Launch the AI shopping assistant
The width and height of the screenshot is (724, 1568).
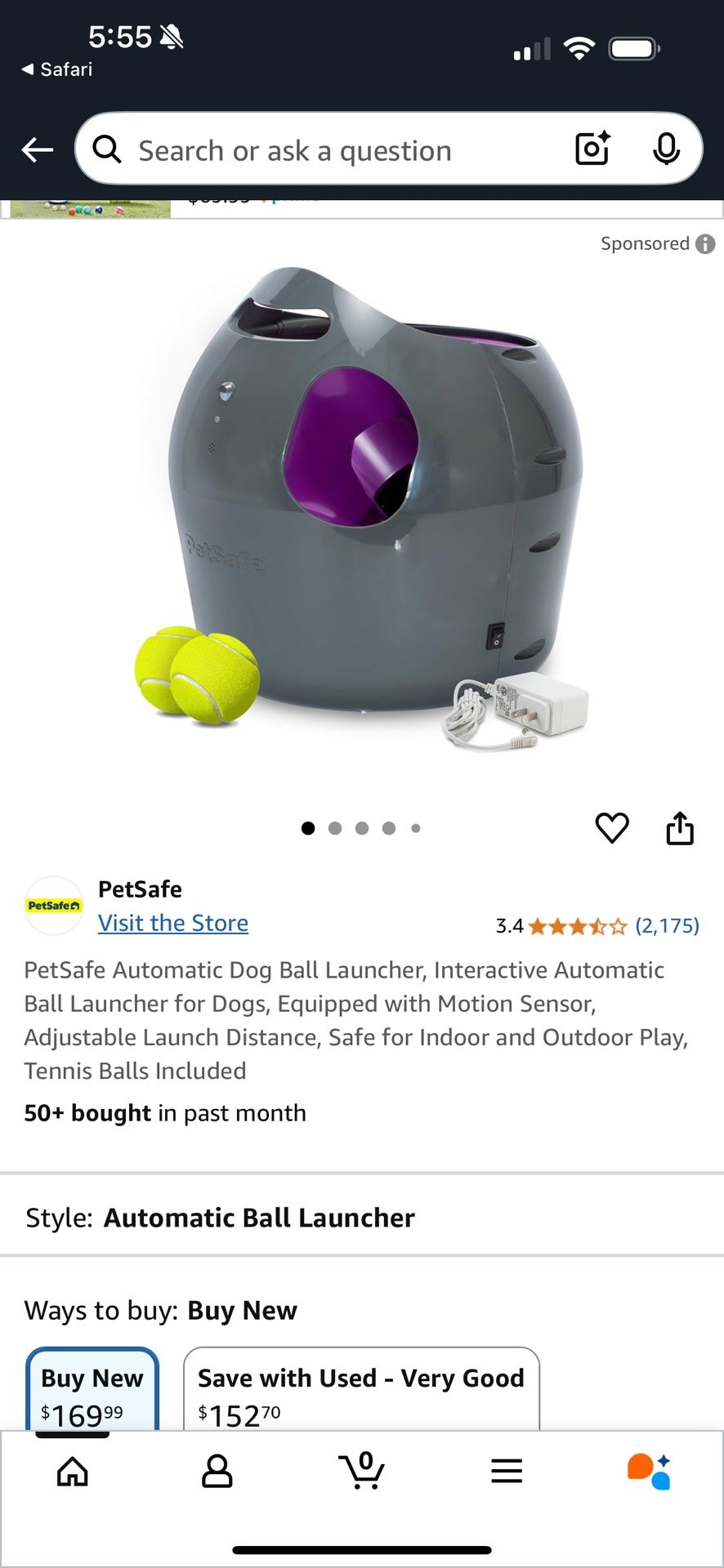pos(650,1472)
